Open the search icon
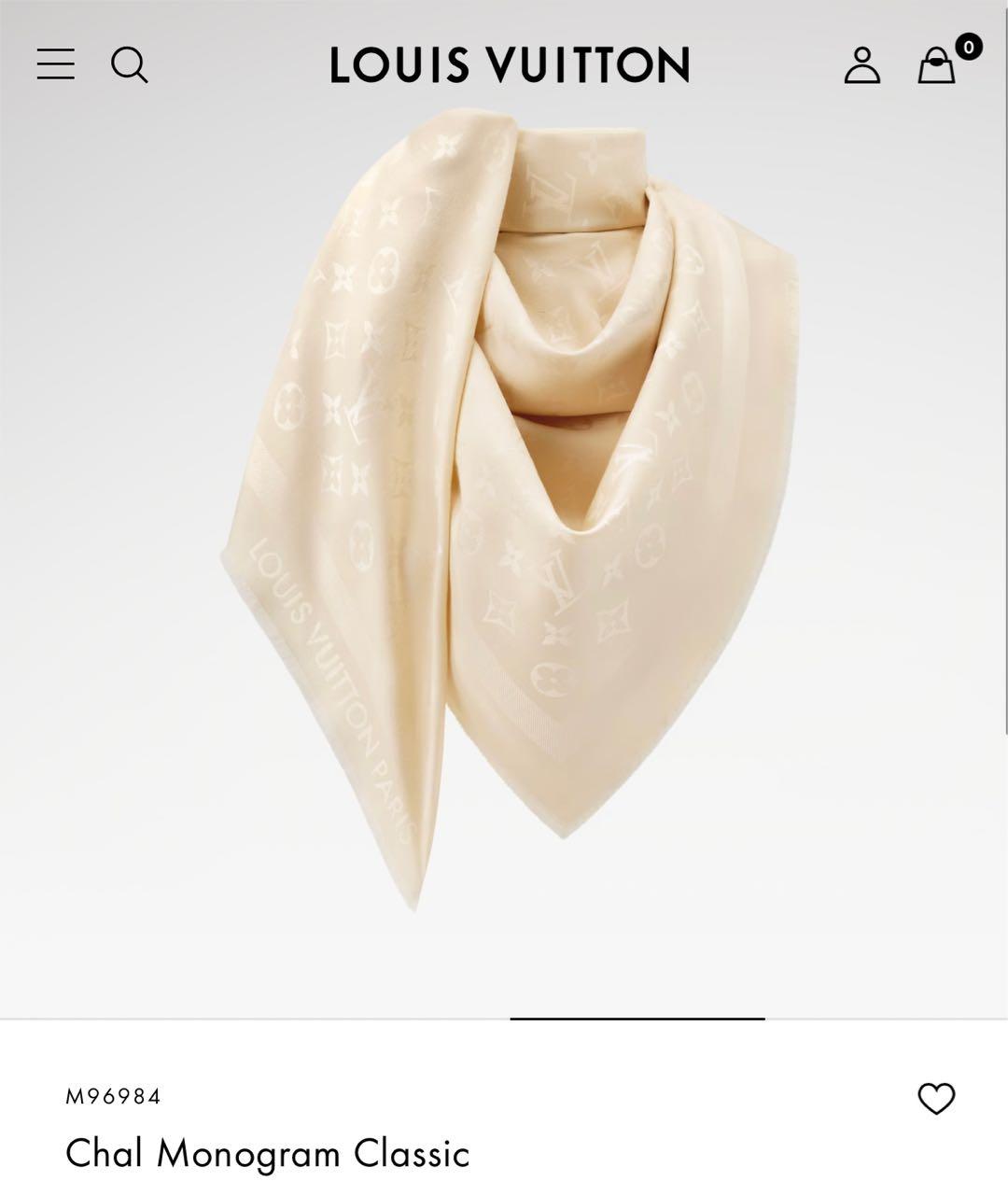Image resolution: width=1008 pixels, height=1195 pixels. pos(129,64)
